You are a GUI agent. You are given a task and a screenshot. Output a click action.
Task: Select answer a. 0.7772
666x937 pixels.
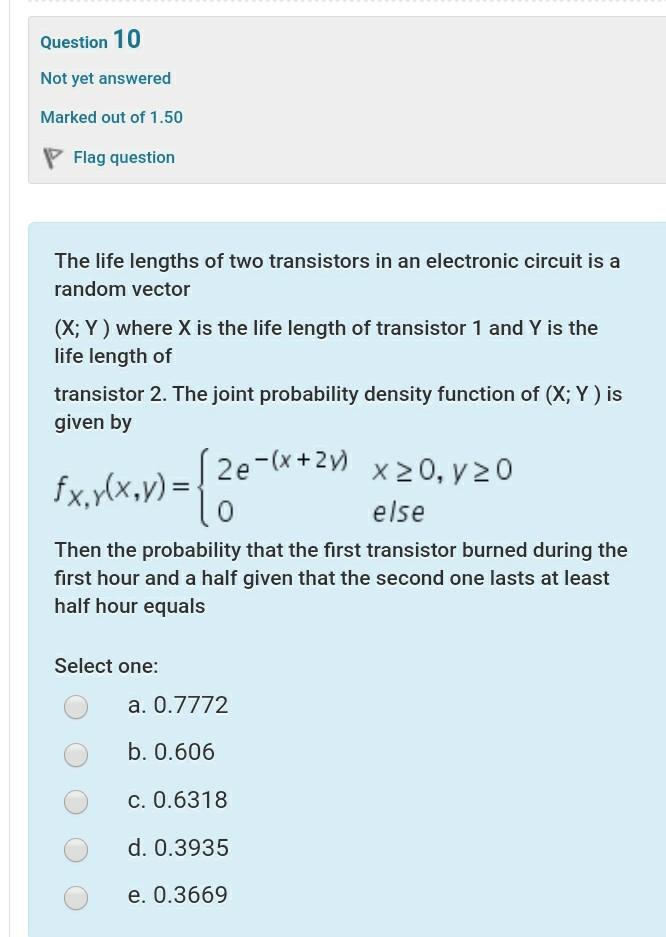pyautogui.click(x=76, y=707)
